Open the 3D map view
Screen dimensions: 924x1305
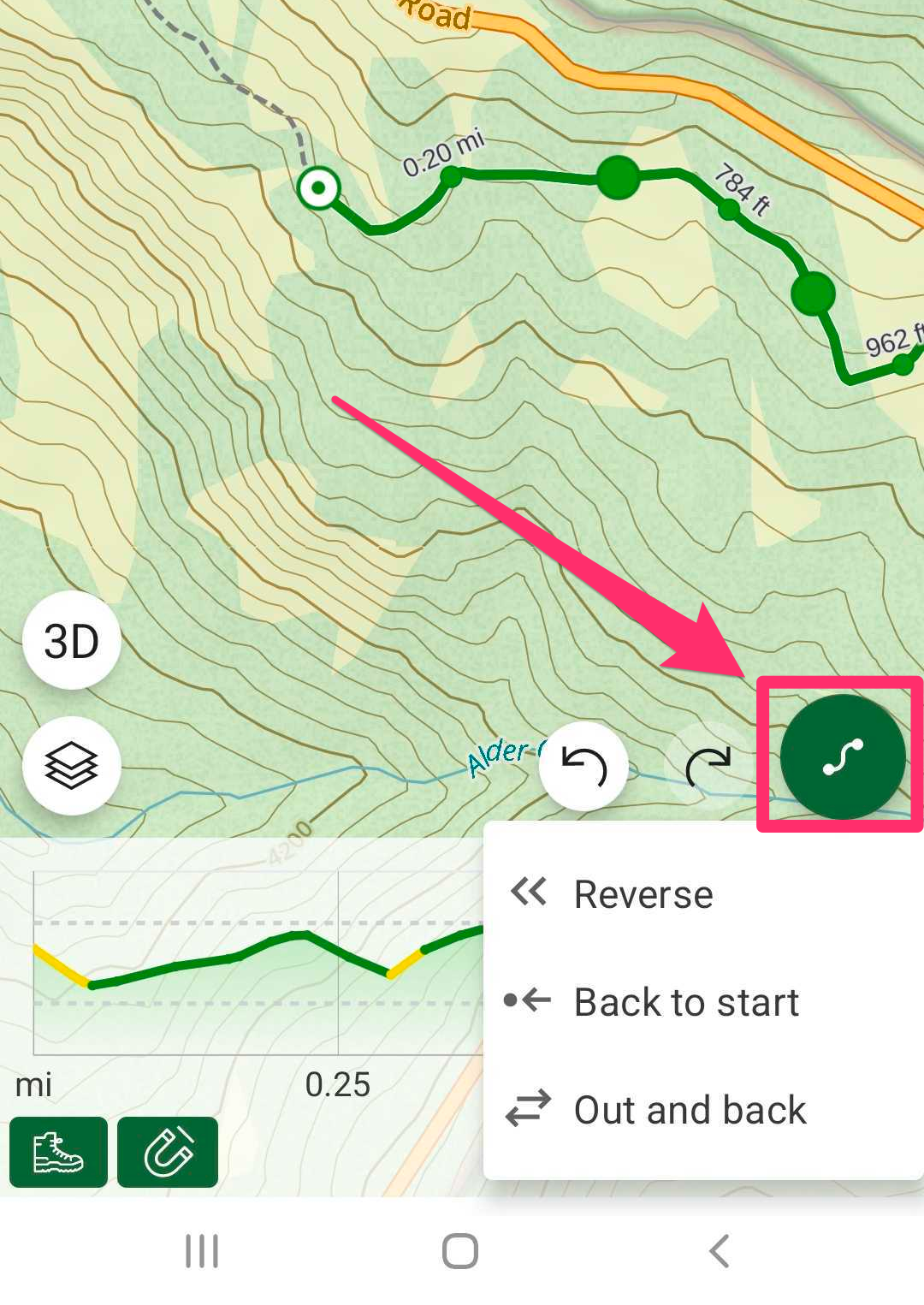pos(72,641)
